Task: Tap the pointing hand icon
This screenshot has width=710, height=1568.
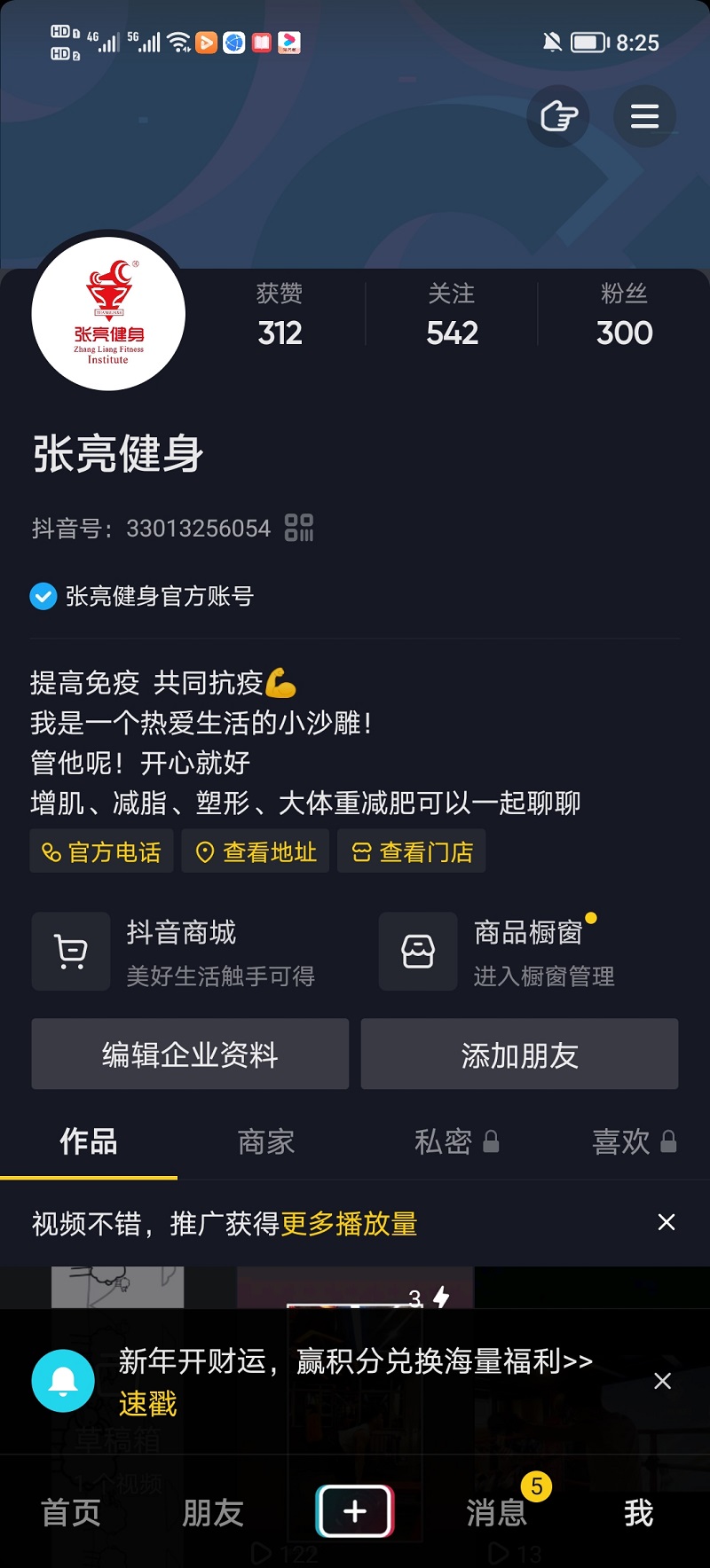Action: [x=558, y=116]
